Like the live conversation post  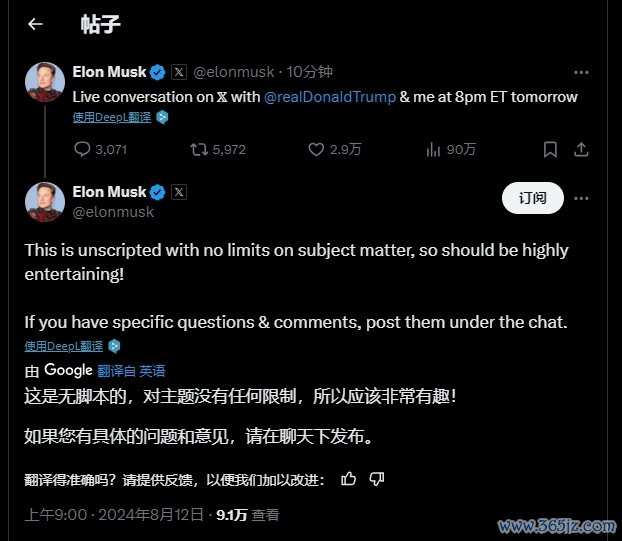316,149
